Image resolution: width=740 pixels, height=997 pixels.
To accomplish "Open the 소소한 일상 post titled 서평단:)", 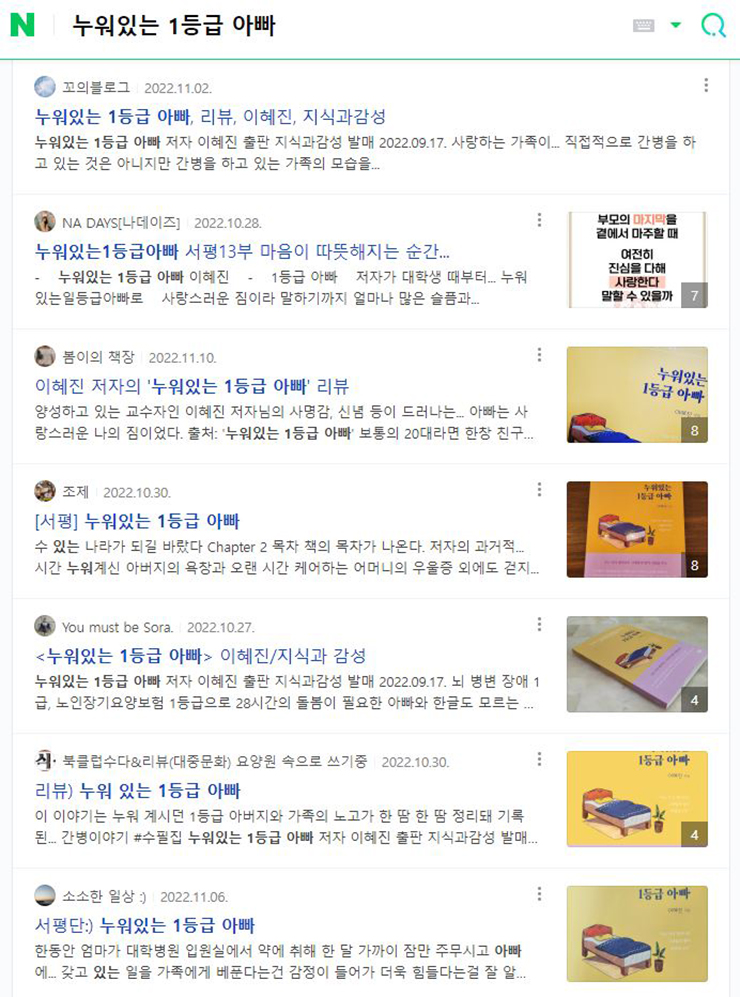I will [144, 925].
